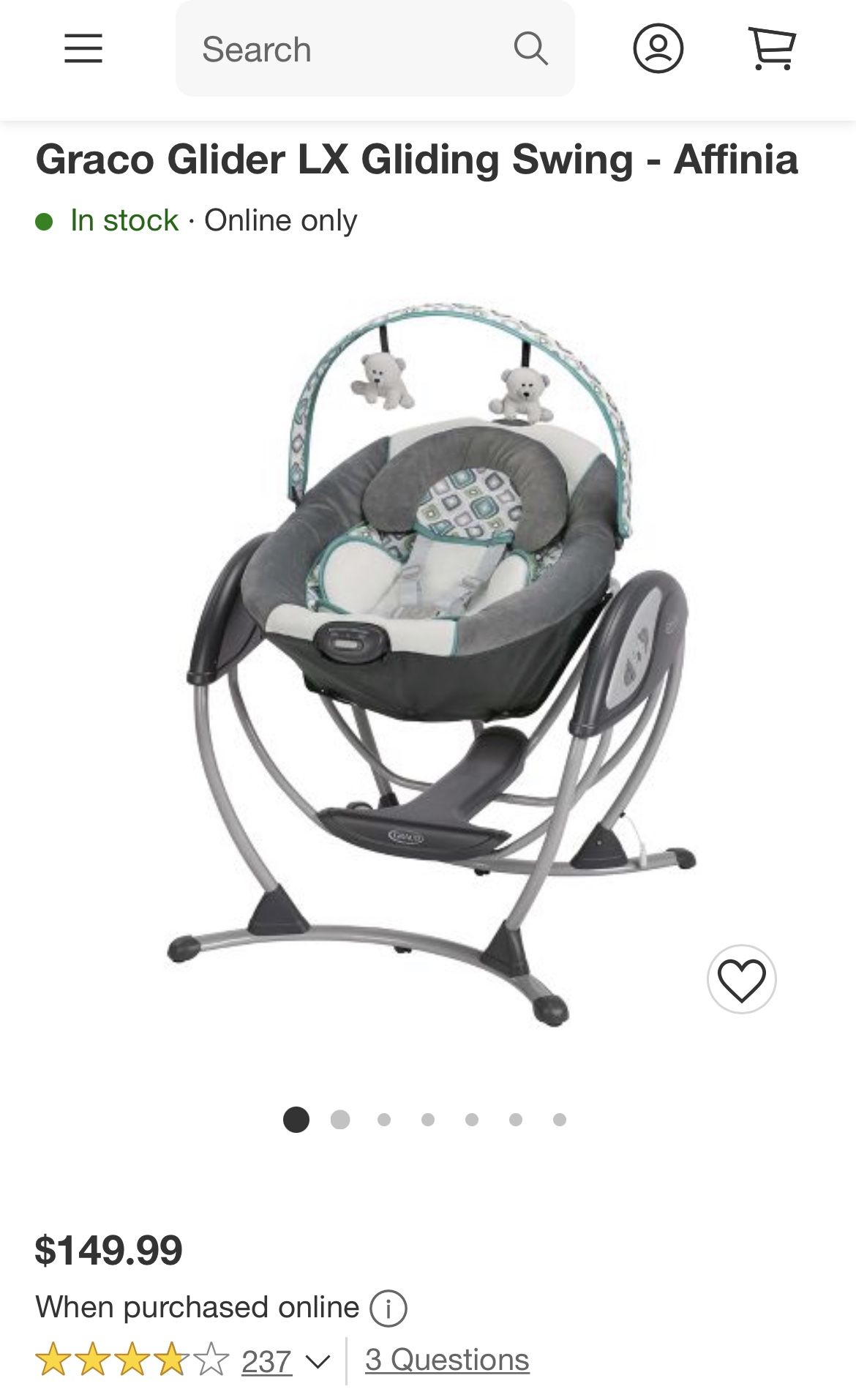Viewport: 856px width, 1400px height.
Task: Select the second carousel dot
Action: point(342,1119)
